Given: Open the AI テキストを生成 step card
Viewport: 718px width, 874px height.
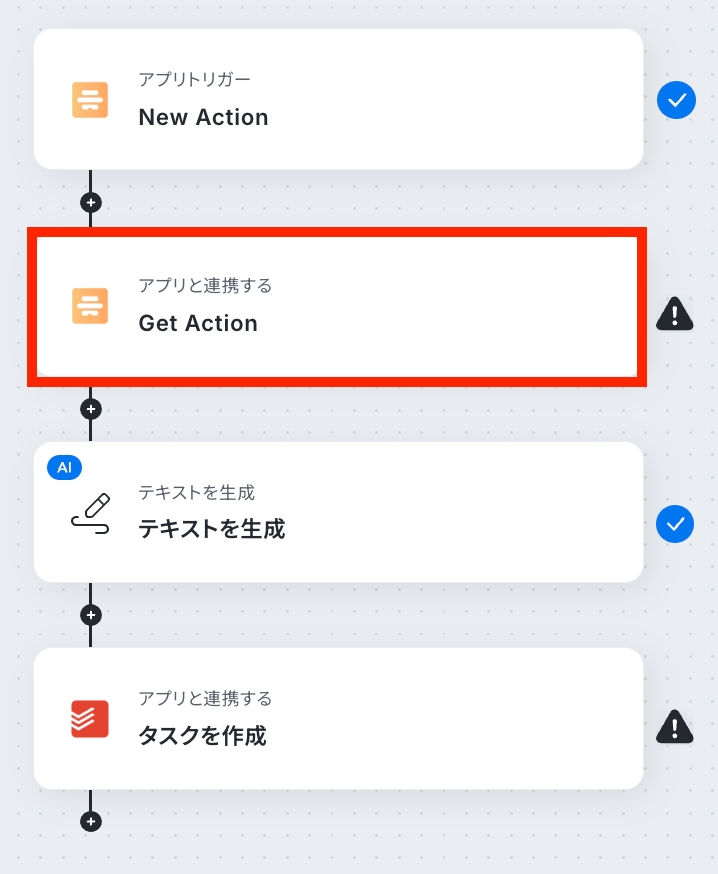Looking at the screenshot, I should click(338, 512).
